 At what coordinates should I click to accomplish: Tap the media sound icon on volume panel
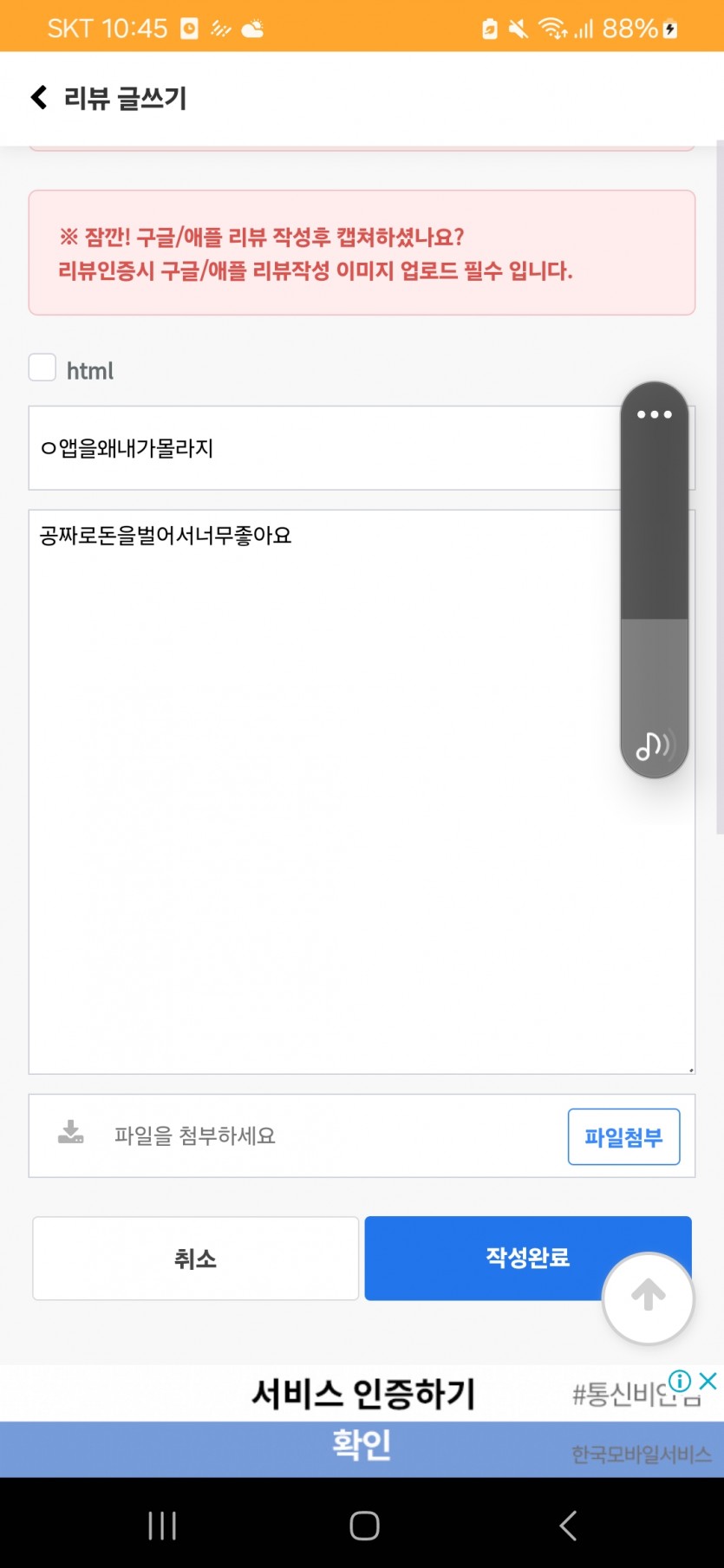(x=655, y=745)
